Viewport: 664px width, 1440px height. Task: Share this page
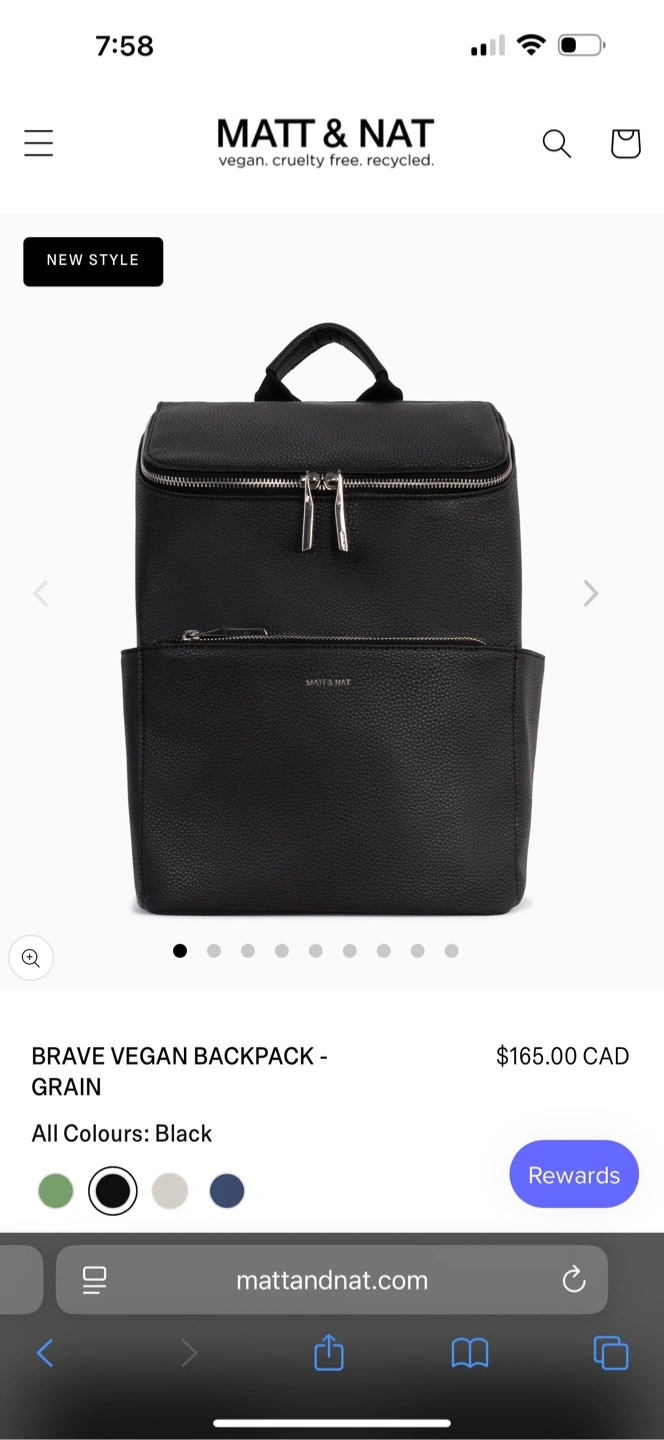(329, 1353)
